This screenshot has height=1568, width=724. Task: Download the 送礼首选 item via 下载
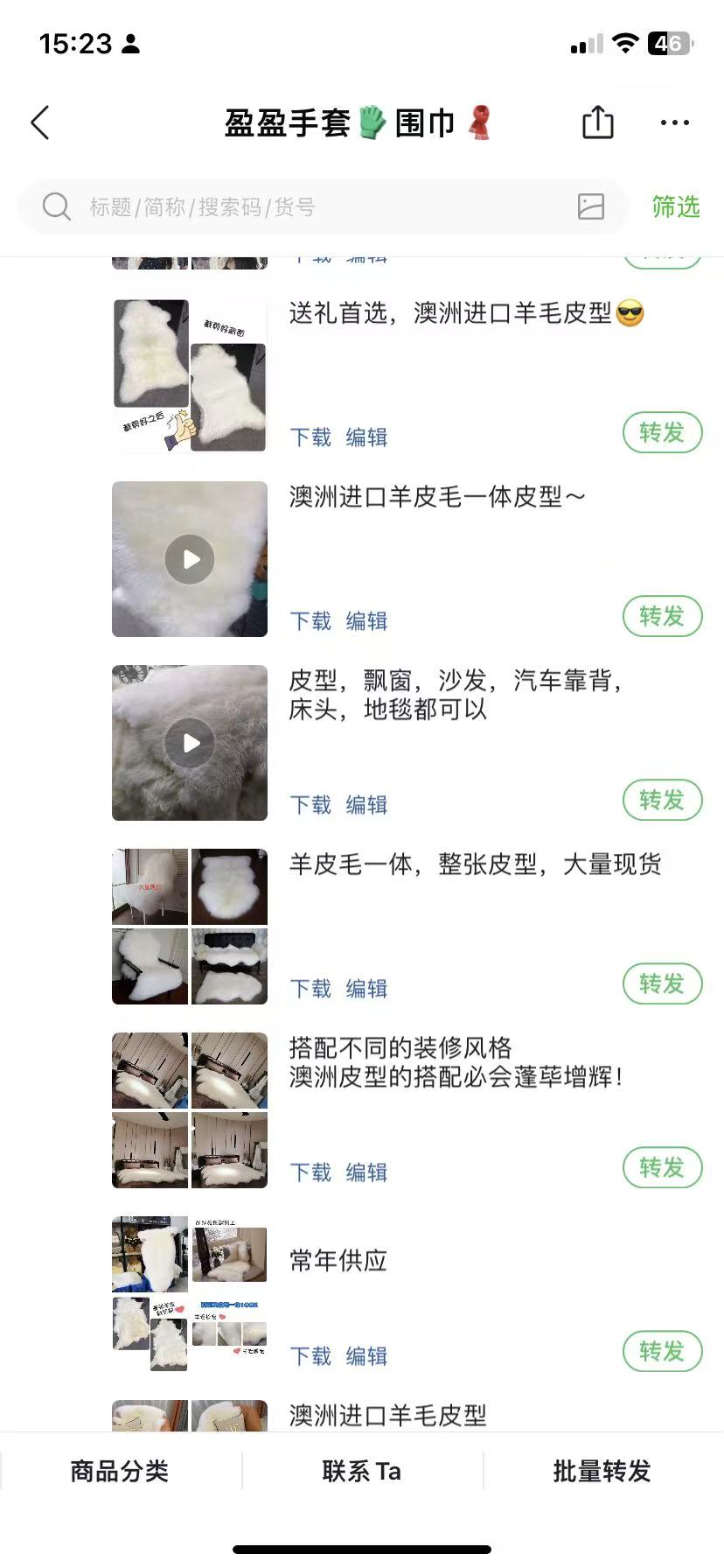coord(310,437)
